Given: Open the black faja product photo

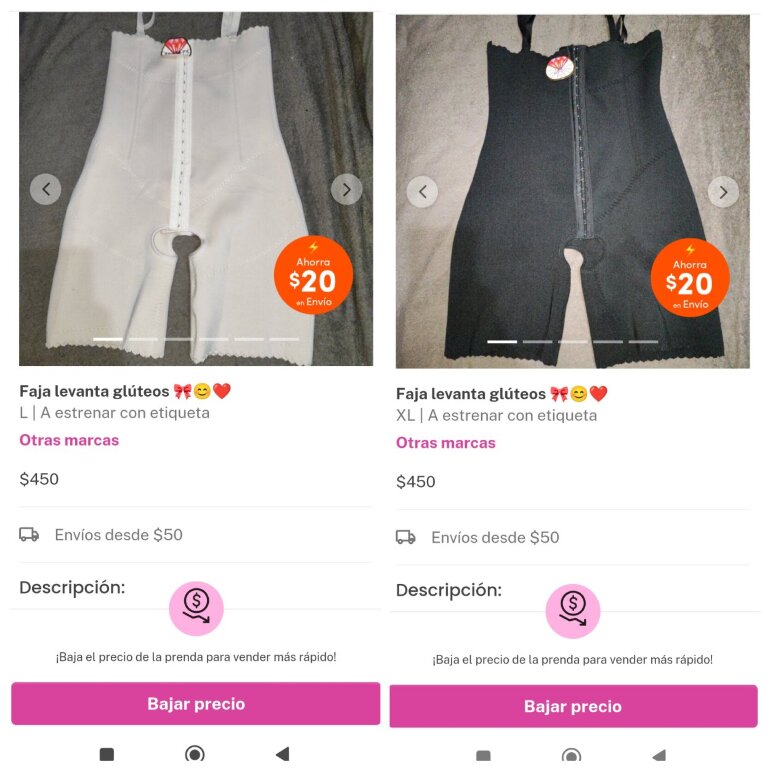Looking at the screenshot, I should 573,192.
